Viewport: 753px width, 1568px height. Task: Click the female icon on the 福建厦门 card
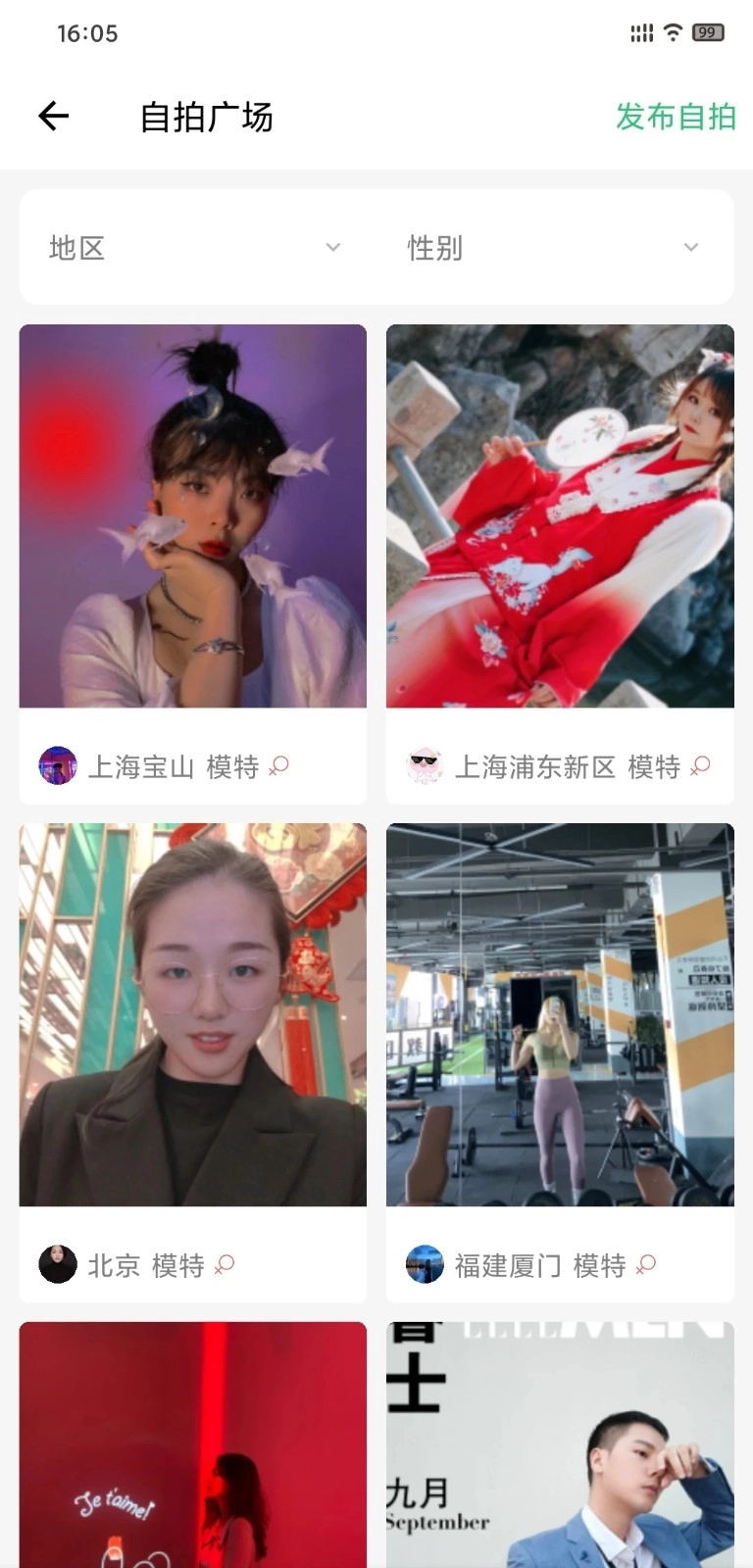coord(646,1265)
